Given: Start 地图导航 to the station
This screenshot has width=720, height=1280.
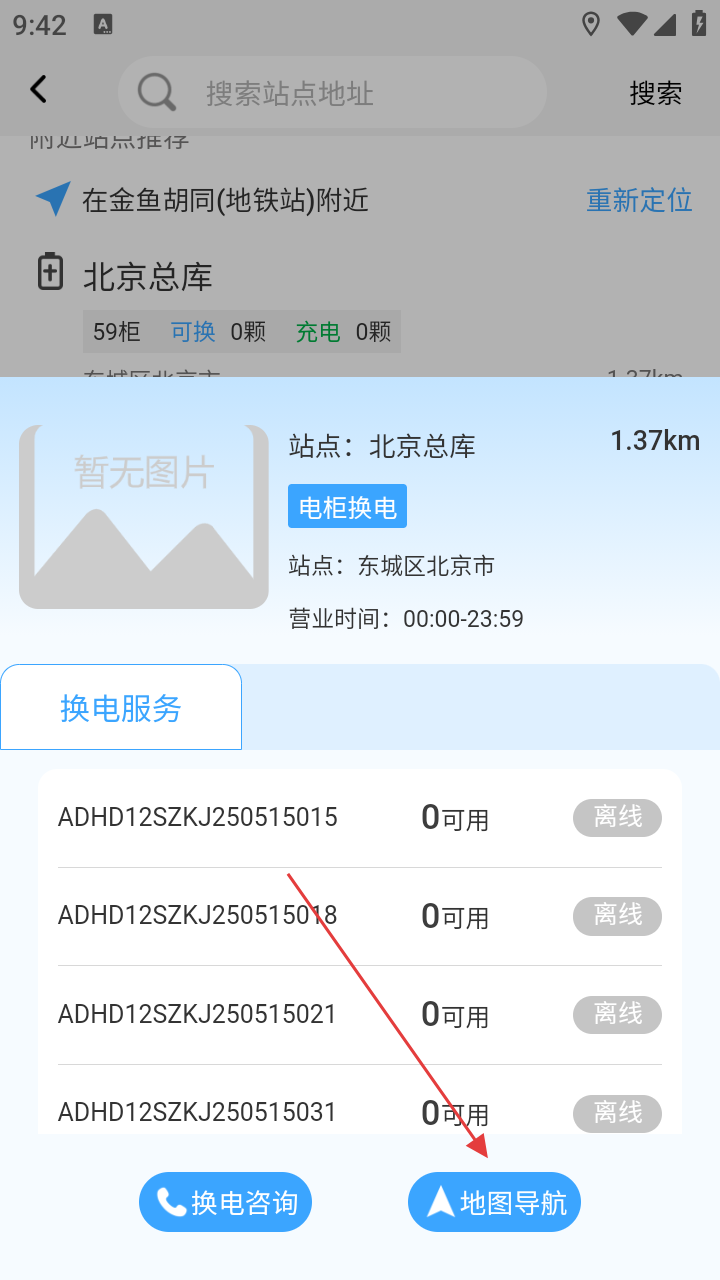Looking at the screenshot, I should pyautogui.click(x=494, y=1202).
